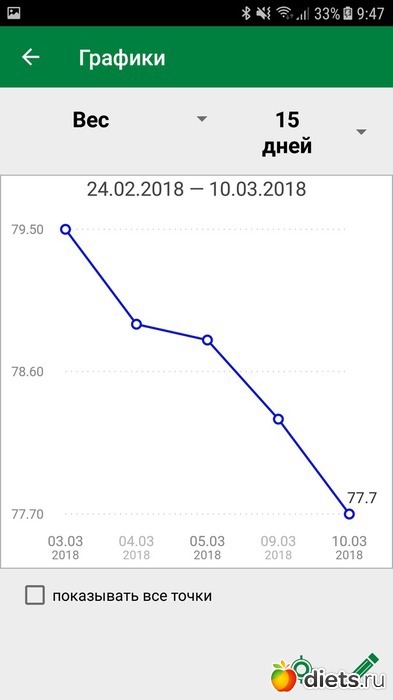Go back using the arrow icon
393x700 pixels.
31,57
